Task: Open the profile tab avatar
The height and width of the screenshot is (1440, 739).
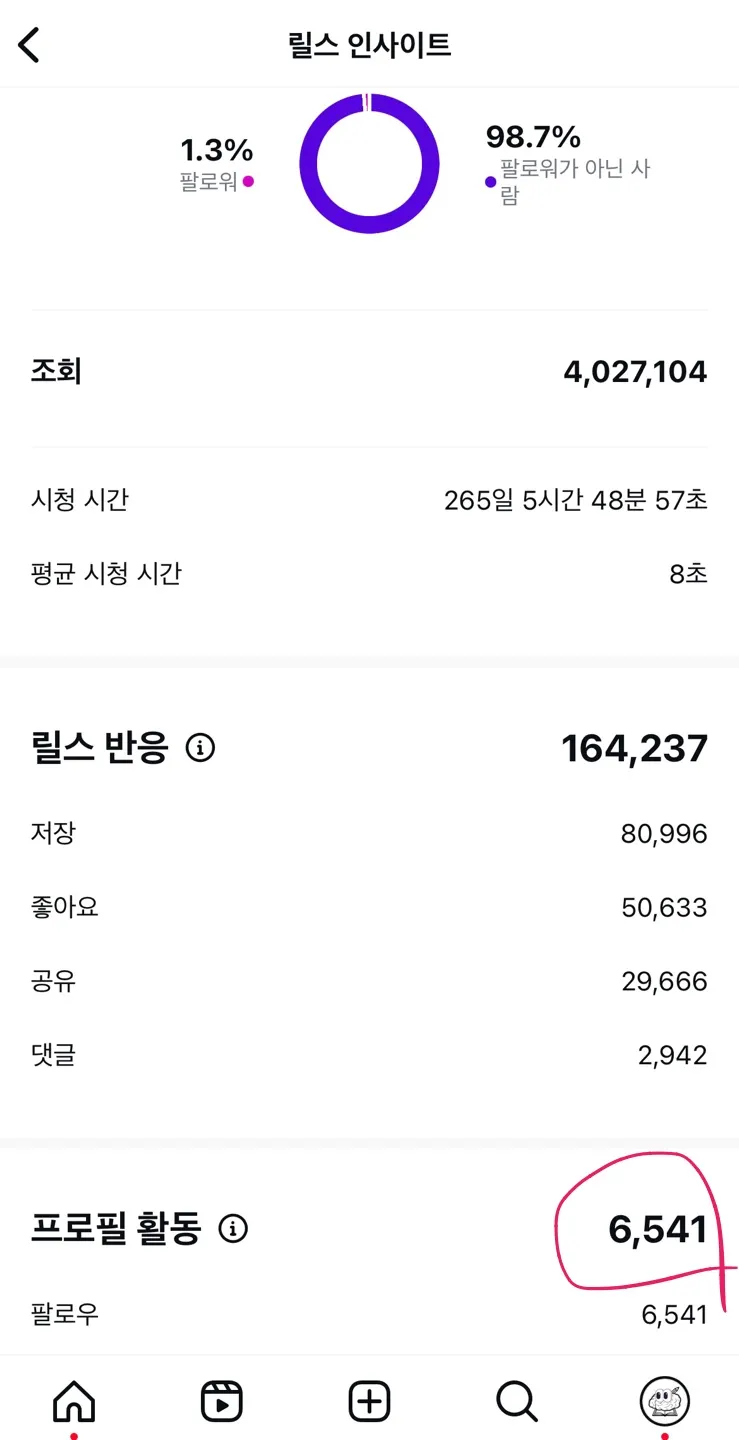Action: pos(665,1401)
